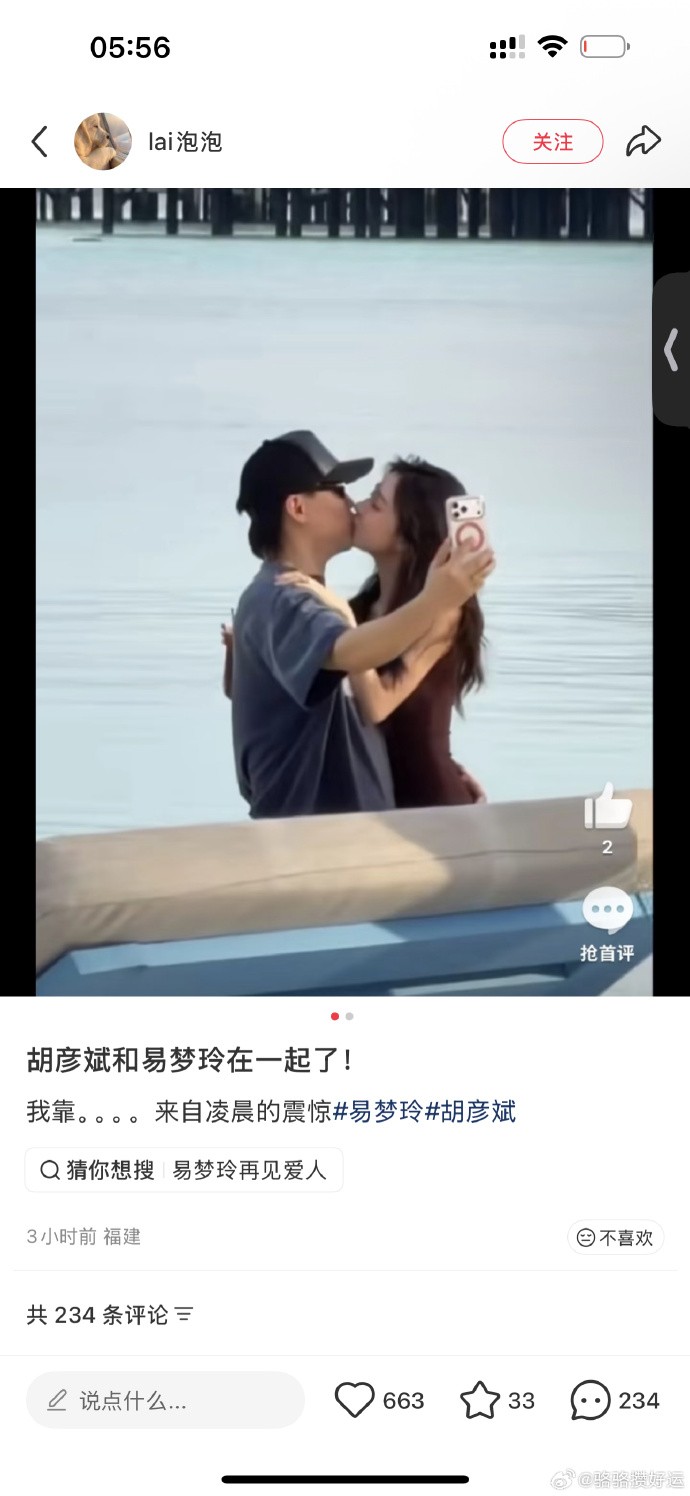Screen dimensions: 690x1496
Task: Open the #胡彦斌 hashtag
Action: click(470, 1111)
